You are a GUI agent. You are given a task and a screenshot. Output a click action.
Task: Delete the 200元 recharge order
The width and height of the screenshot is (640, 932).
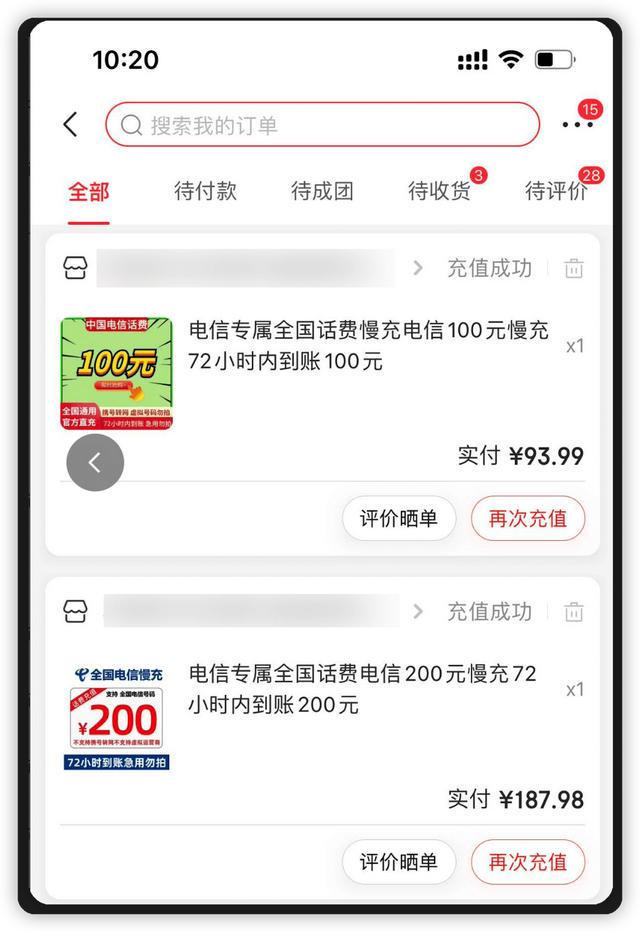[x=574, y=612]
